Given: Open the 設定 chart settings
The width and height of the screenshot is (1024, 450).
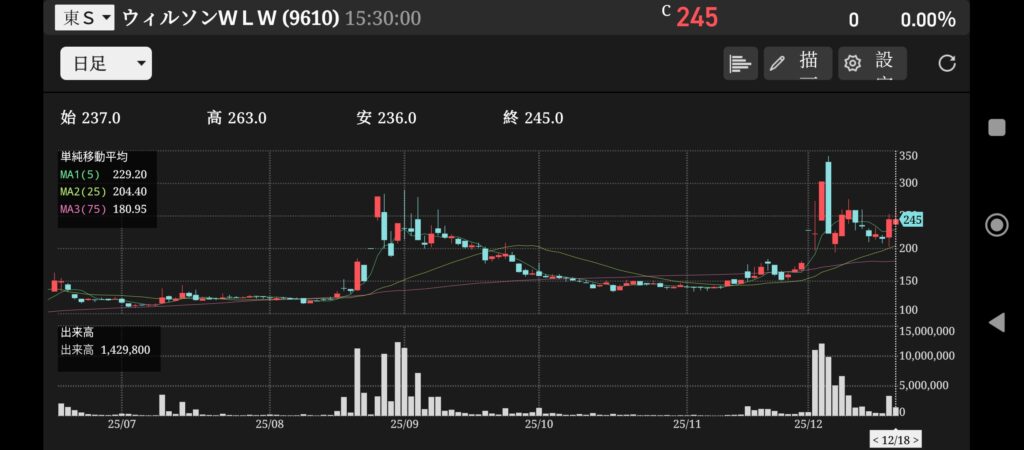Looking at the screenshot, I should [x=872, y=64].
